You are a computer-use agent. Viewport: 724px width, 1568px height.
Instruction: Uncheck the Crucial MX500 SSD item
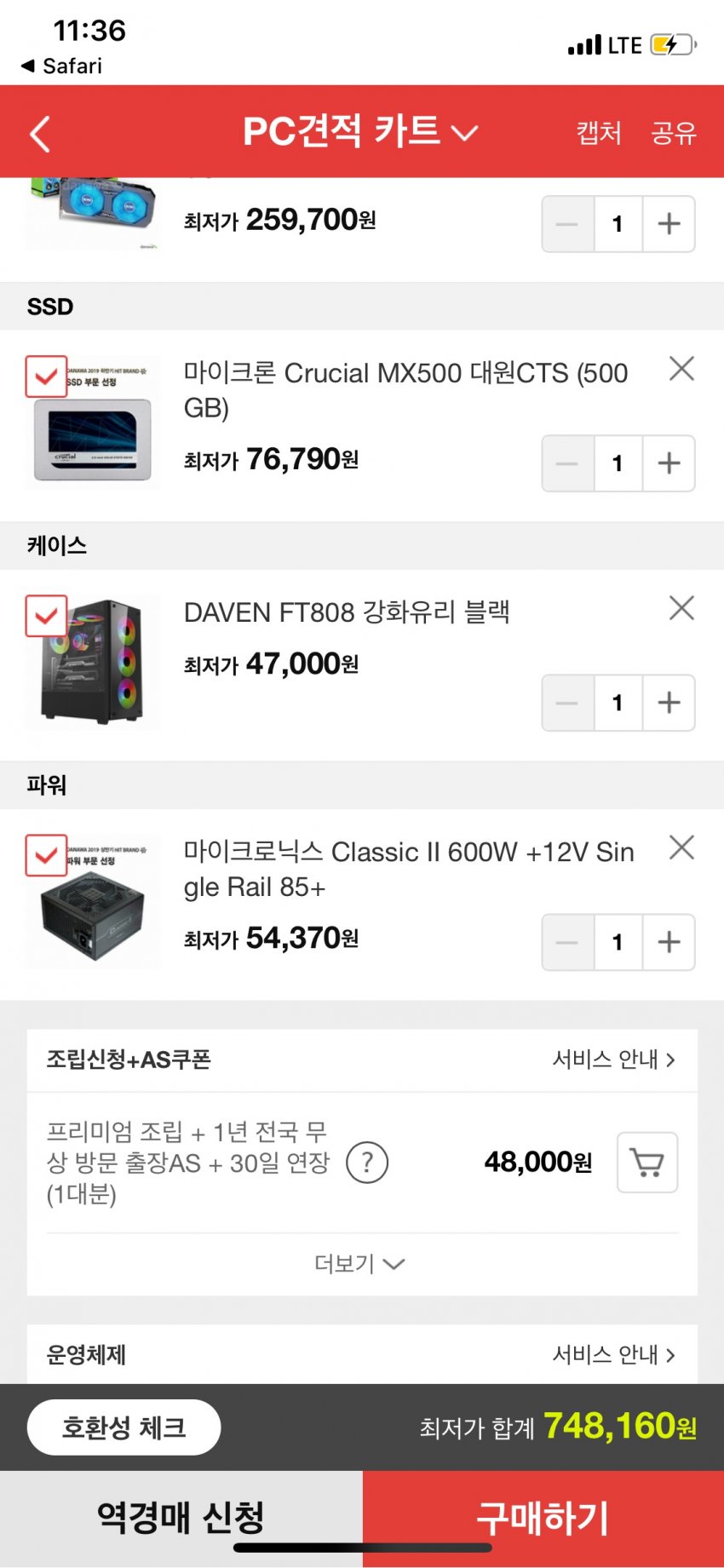click(x=46, y=376)
